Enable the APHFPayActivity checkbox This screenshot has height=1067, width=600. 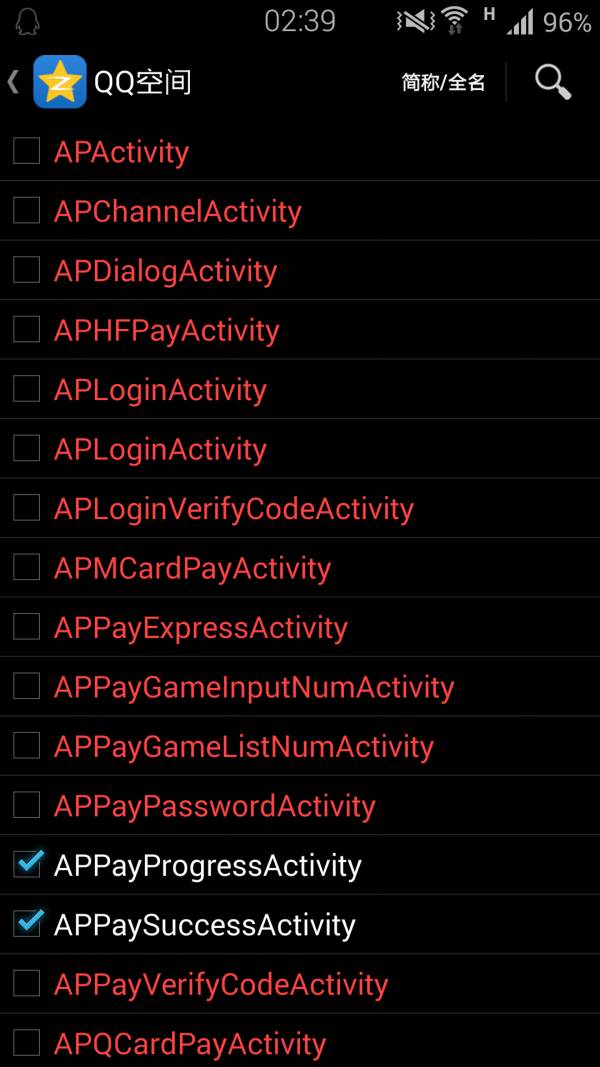click(26, 329)
